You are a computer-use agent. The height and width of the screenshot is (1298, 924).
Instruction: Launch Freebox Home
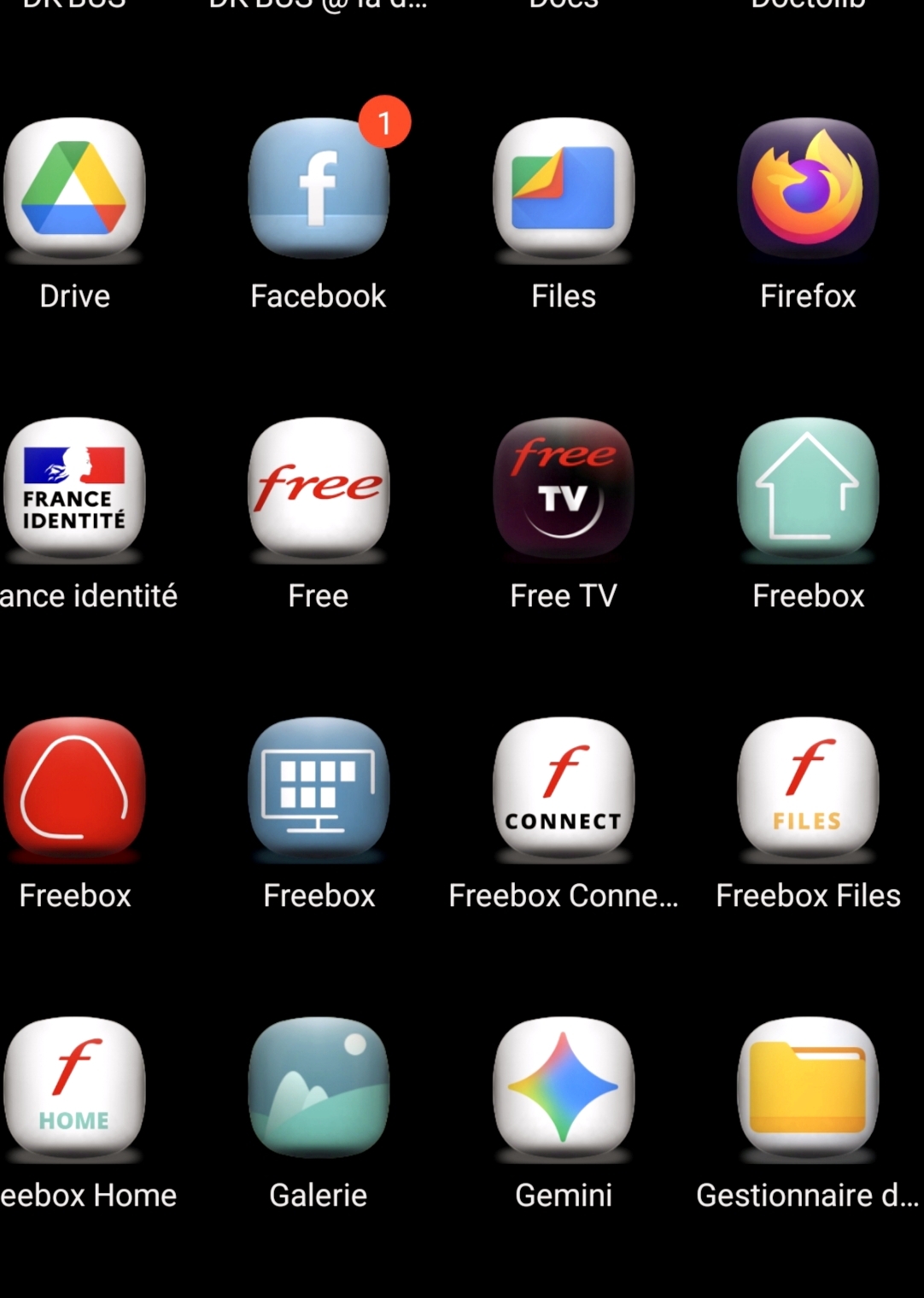pyautogui.click(x=74, y=1088)
